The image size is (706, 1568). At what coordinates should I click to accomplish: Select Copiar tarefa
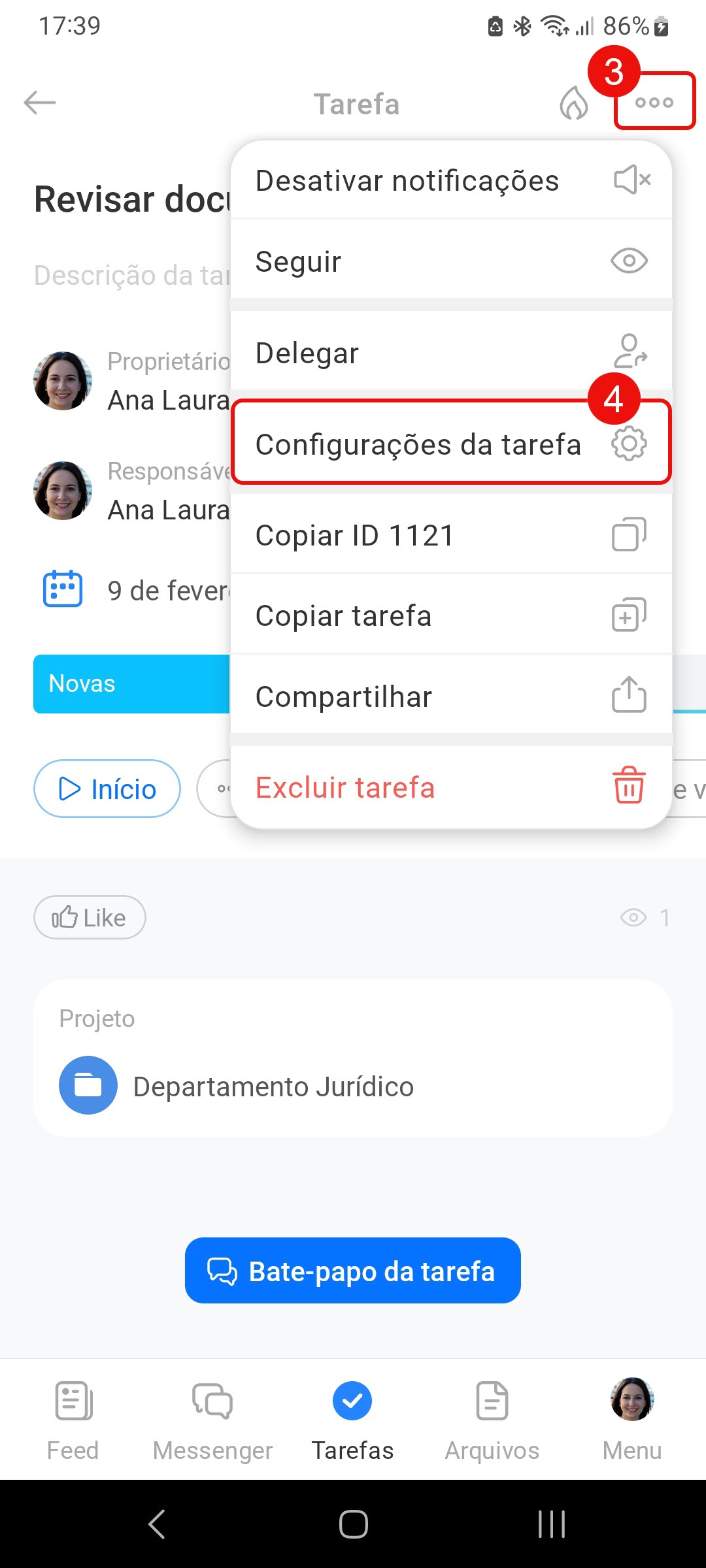tap(451, 616)
